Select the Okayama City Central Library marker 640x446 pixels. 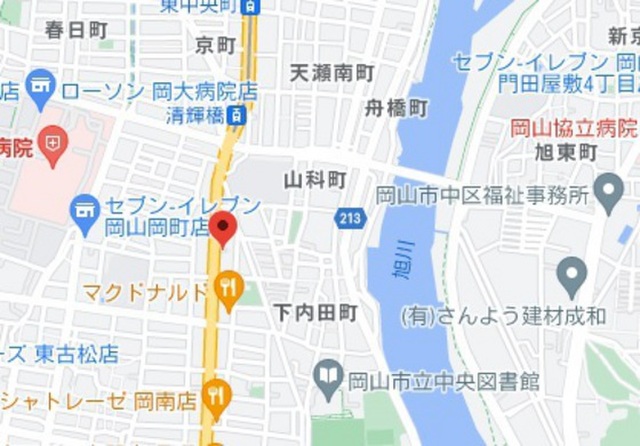tap(328, 377)
